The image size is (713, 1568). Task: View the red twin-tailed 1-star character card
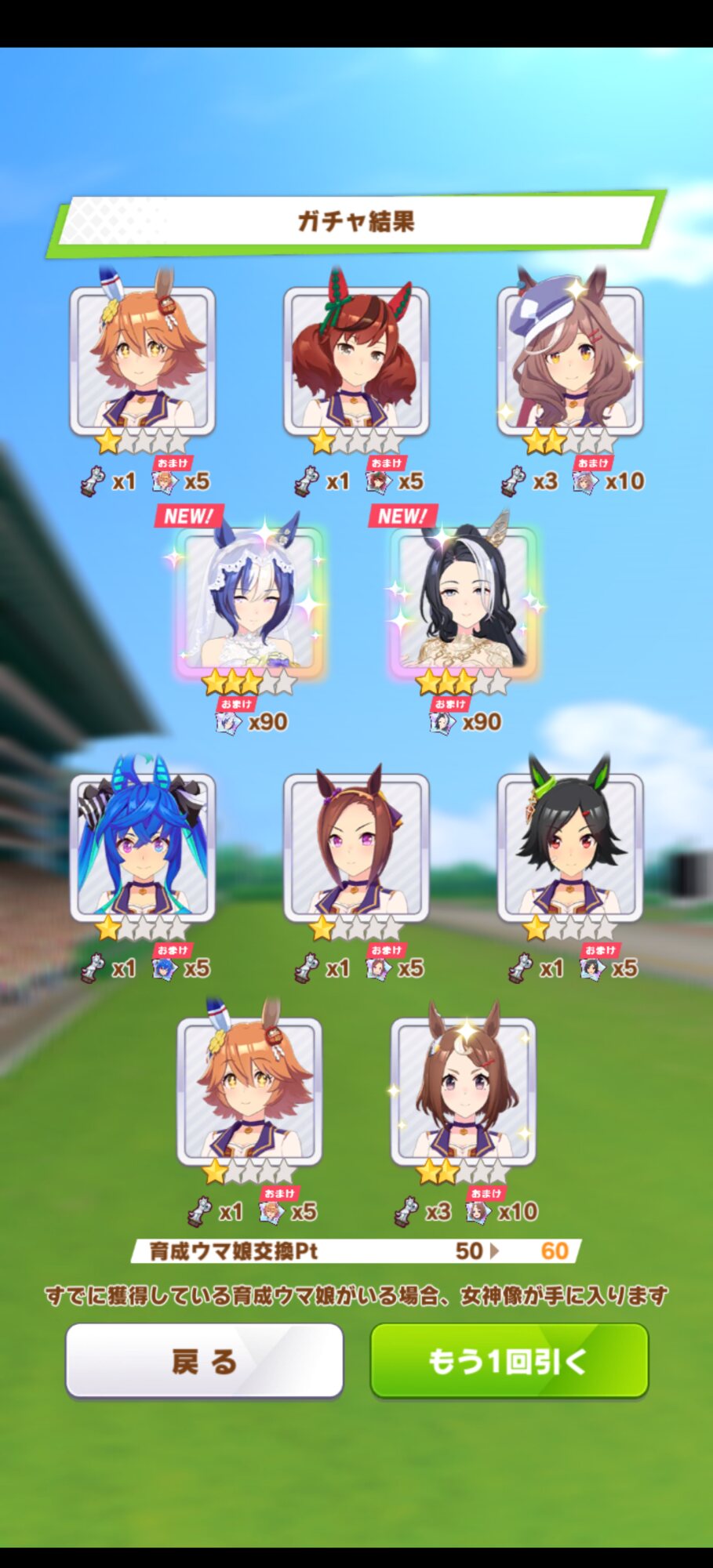[356, 361]
